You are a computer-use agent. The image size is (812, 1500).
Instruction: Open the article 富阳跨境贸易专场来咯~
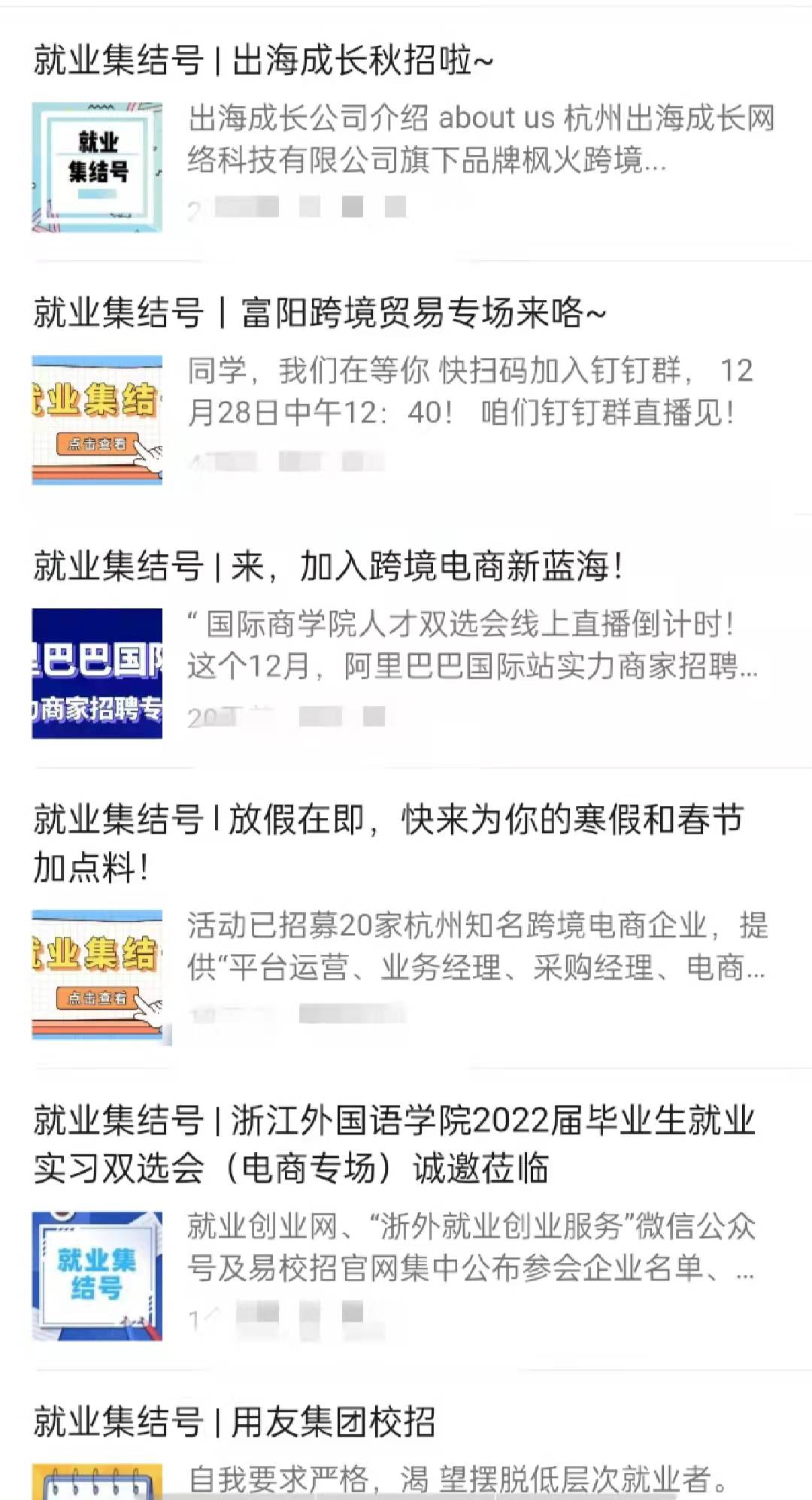320,313
